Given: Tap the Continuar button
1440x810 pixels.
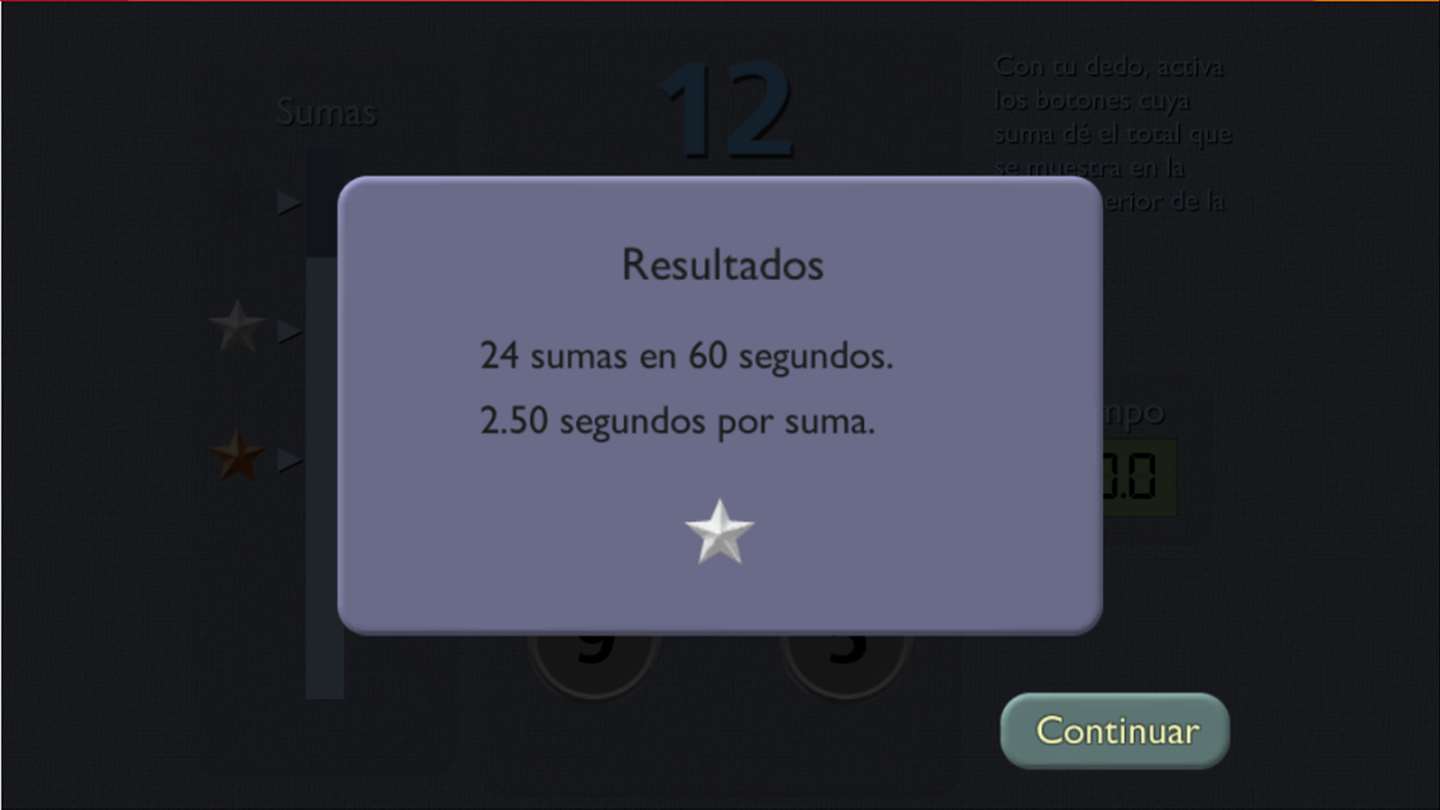Looking at the screenshot, I should [x=1115, y=731].
